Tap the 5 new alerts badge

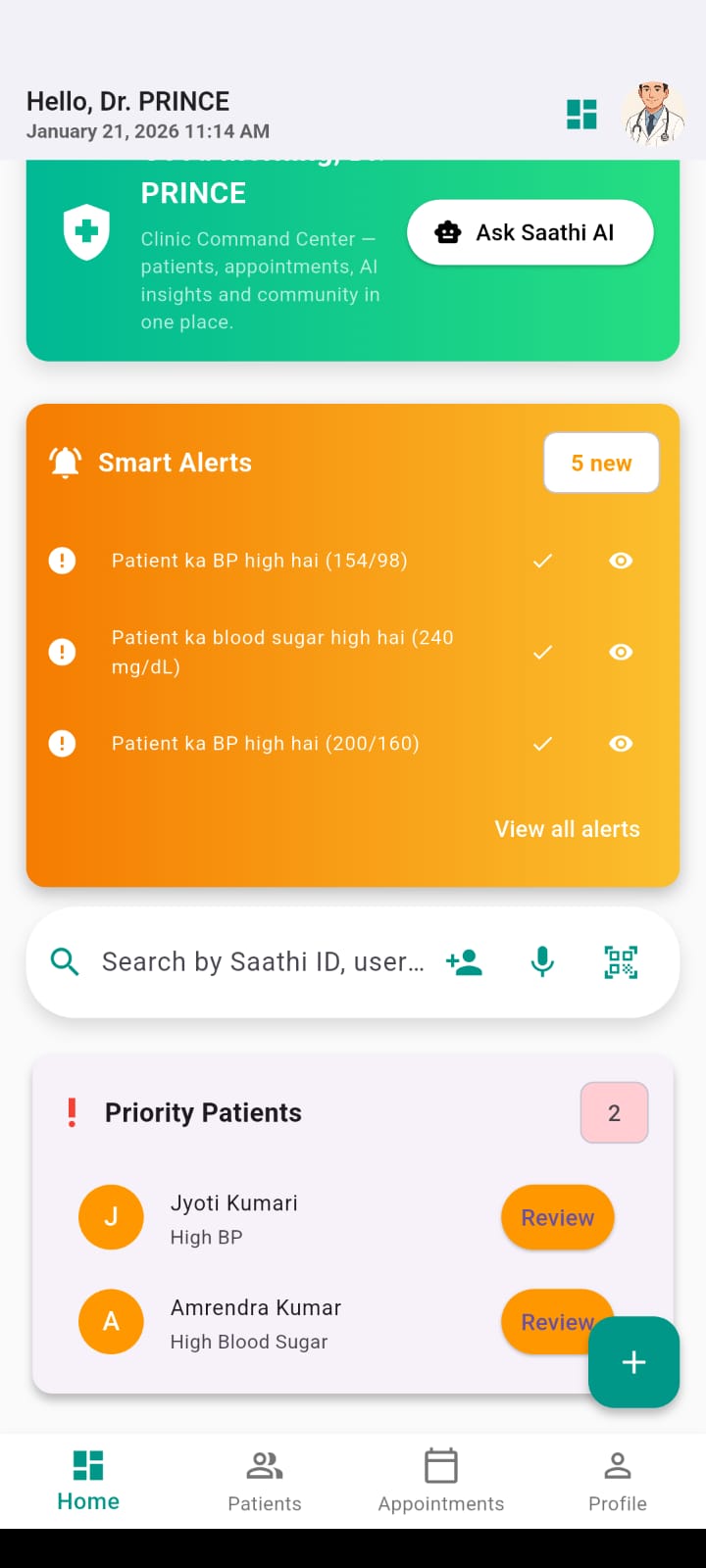(601, 462)
